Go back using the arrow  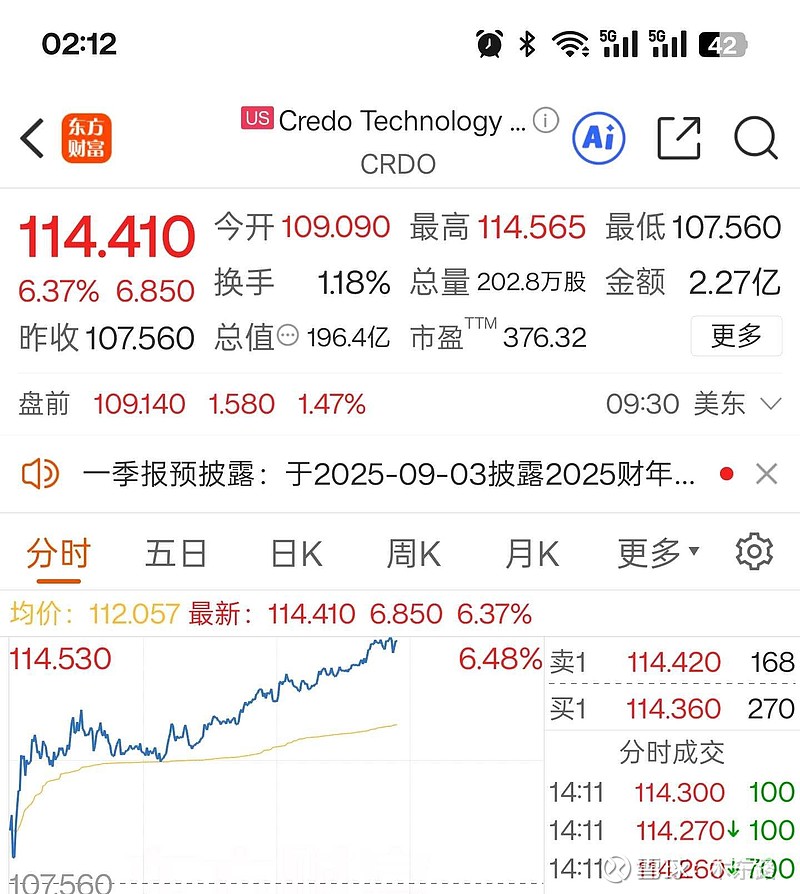33,138
